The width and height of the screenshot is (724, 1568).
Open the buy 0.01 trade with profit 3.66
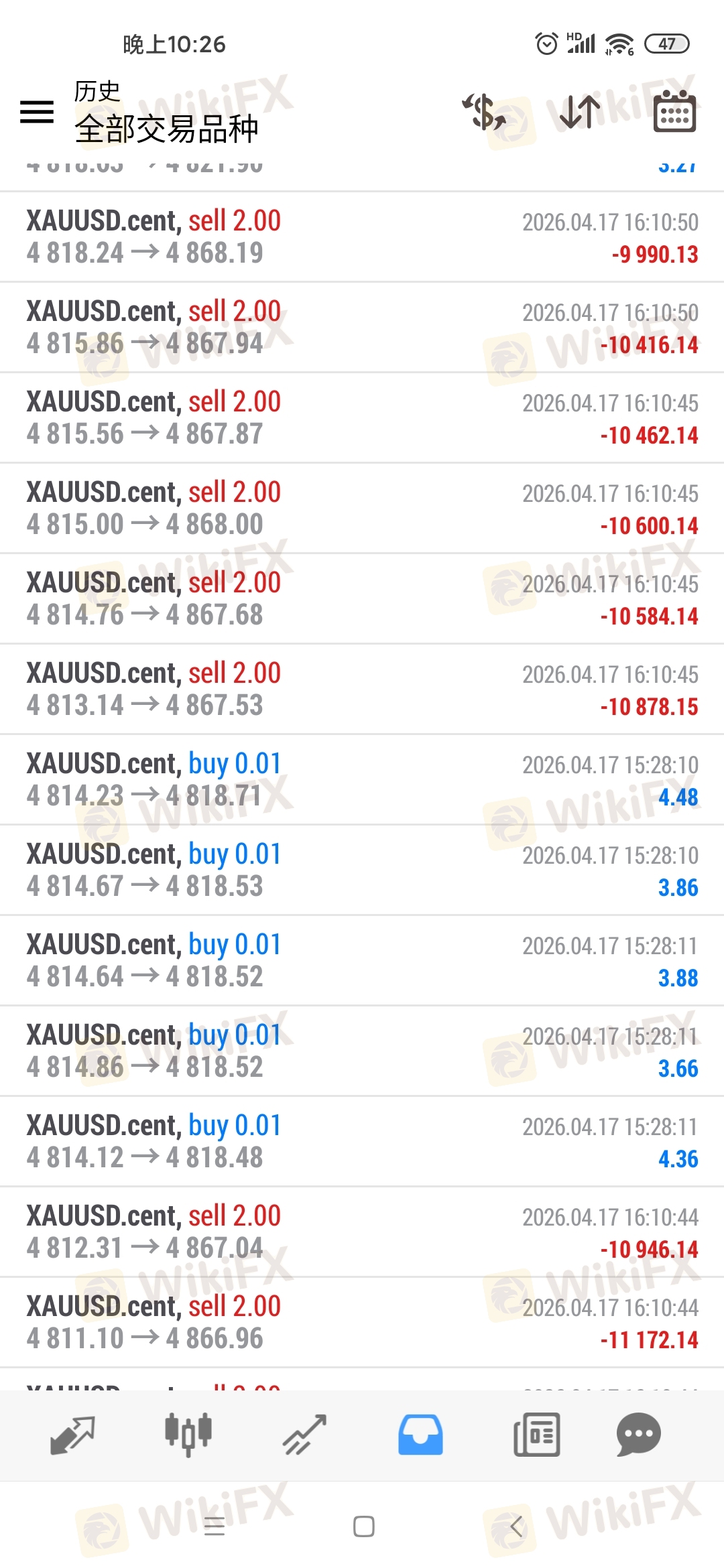coord(362,1051)
